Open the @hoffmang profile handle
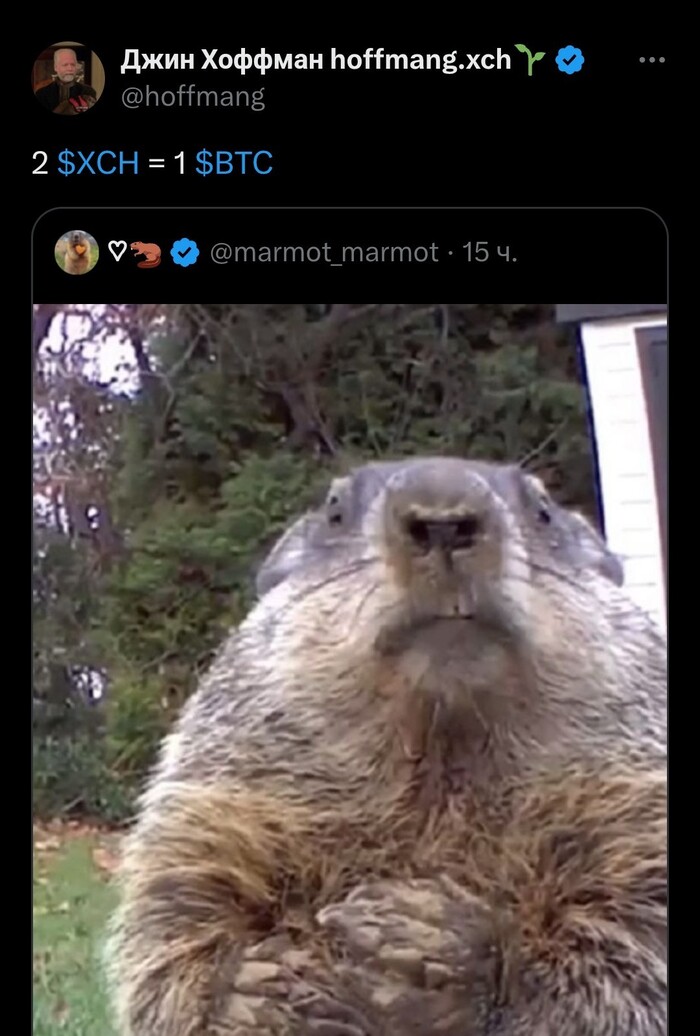This screenshot has width=700, height=1036. point(193,96)
